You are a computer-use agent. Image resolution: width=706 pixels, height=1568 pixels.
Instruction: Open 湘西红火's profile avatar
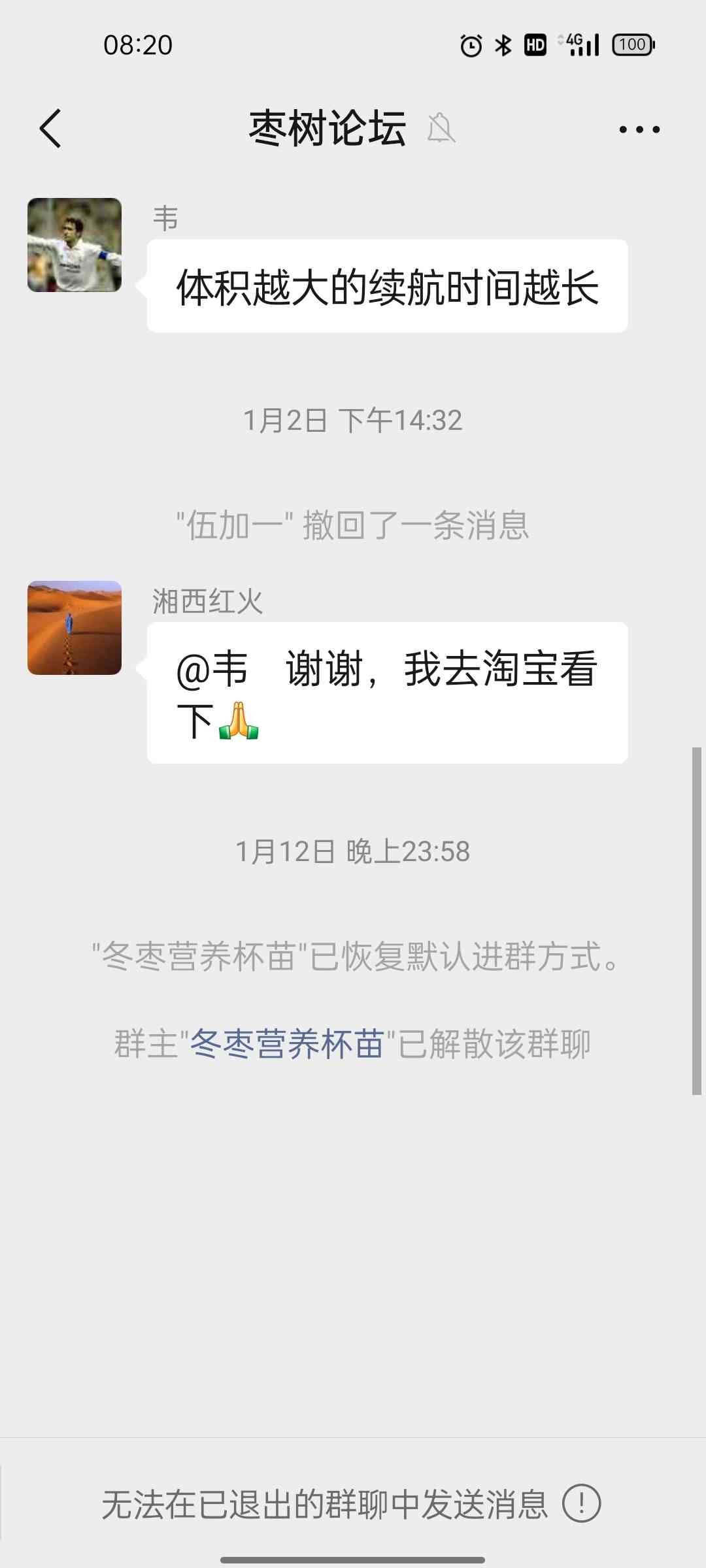pyautogui.click(x=75, y=628)
